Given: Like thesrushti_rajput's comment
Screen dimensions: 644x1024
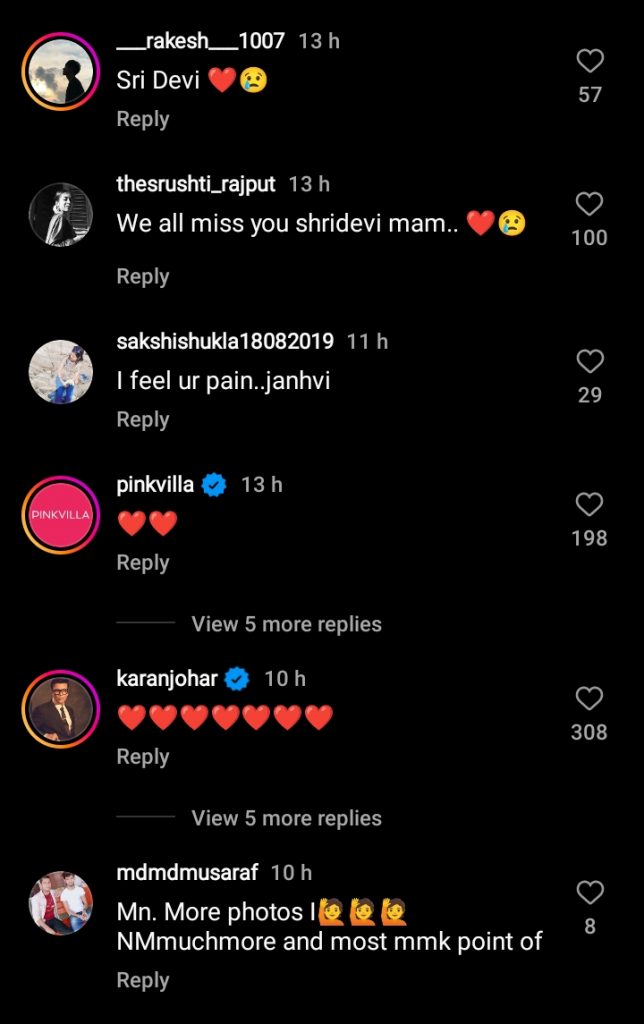Looking at the screenshot, I should coord(590,204).
